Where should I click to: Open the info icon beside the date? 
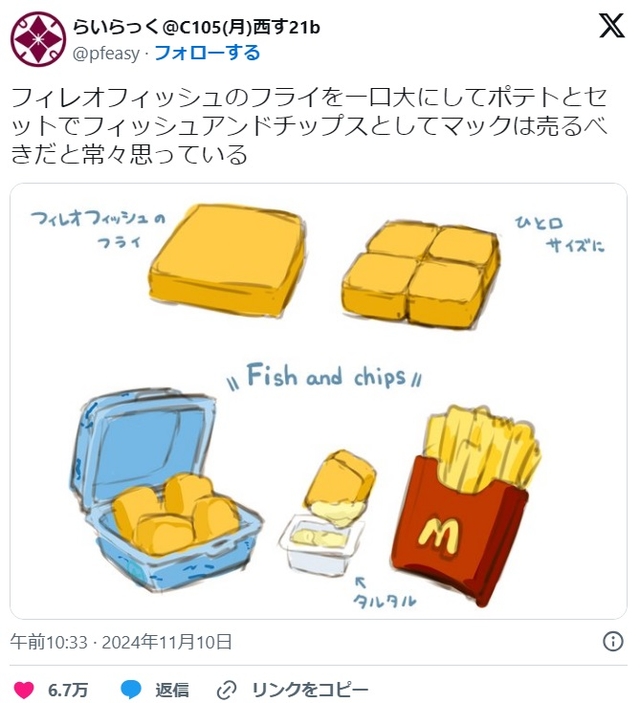[613, 641]
